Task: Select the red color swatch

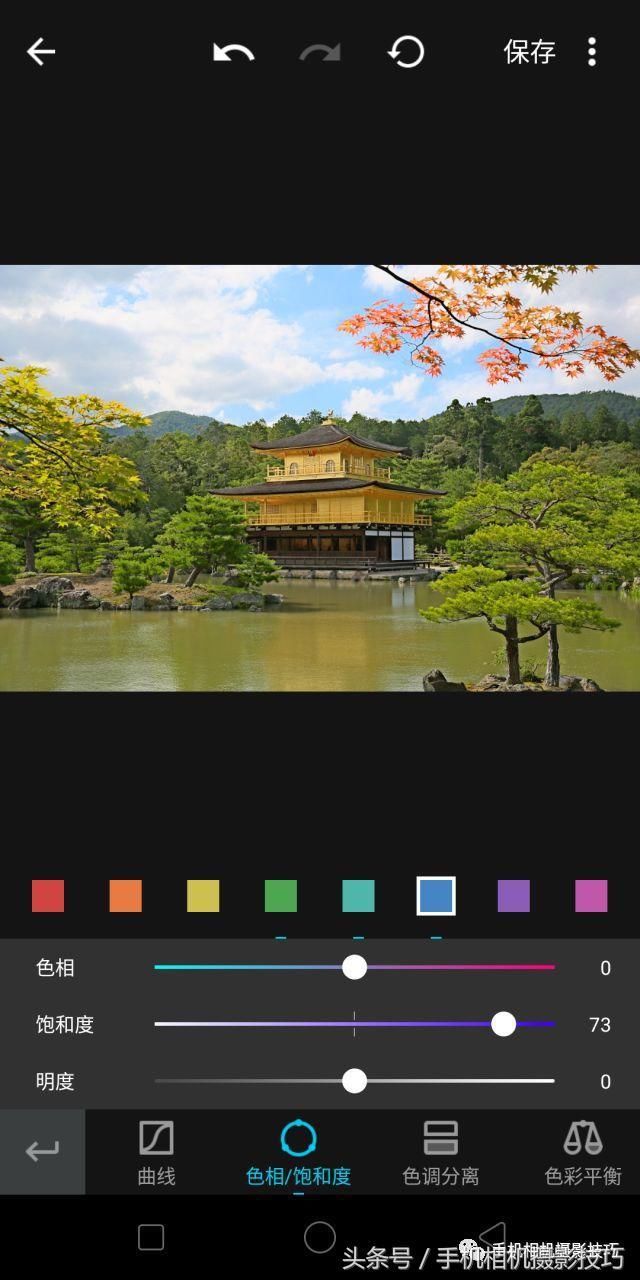Action: click(48, 896)
